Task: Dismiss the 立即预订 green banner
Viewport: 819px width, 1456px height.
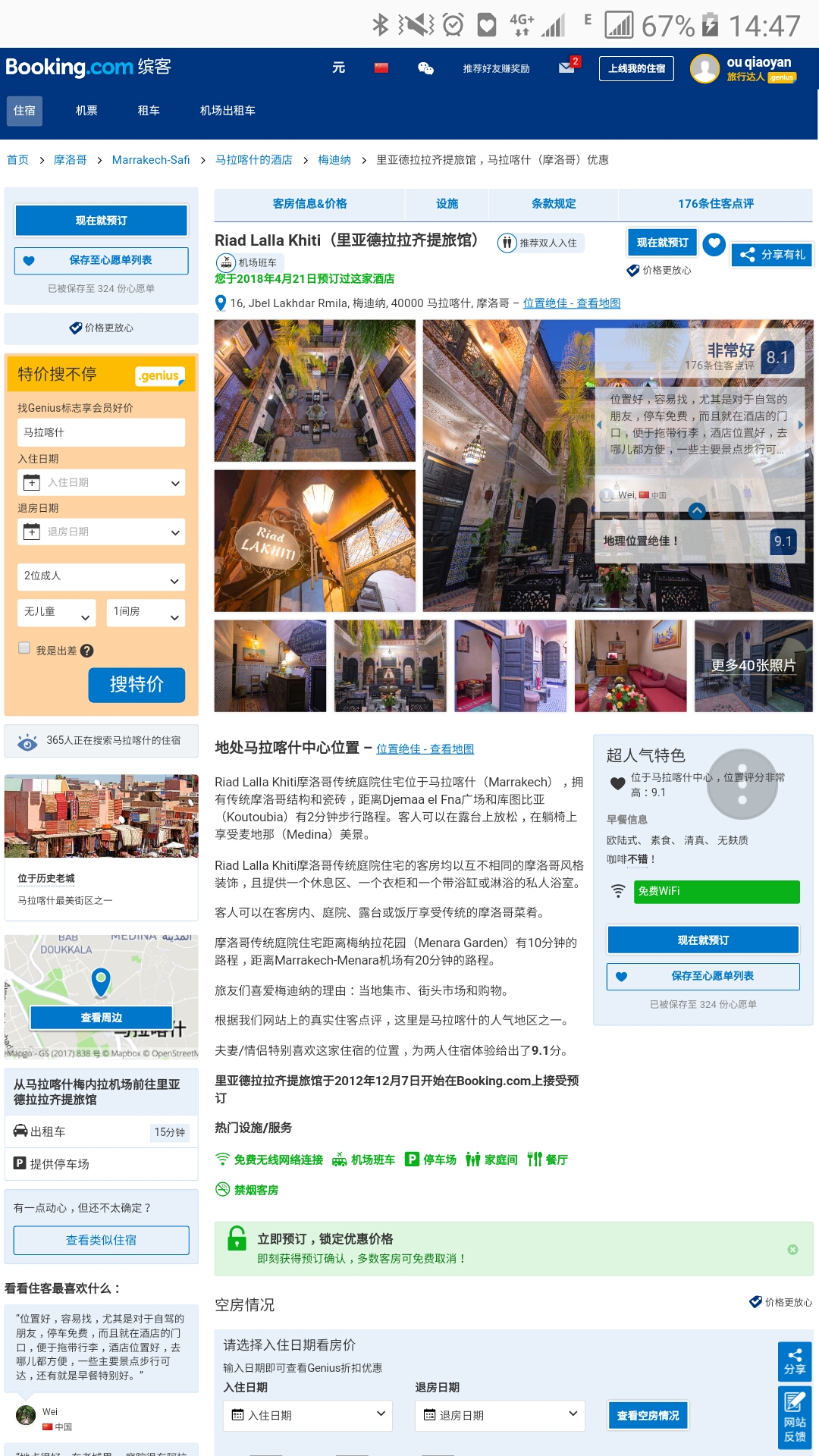Action: [x=792, y=1250]
